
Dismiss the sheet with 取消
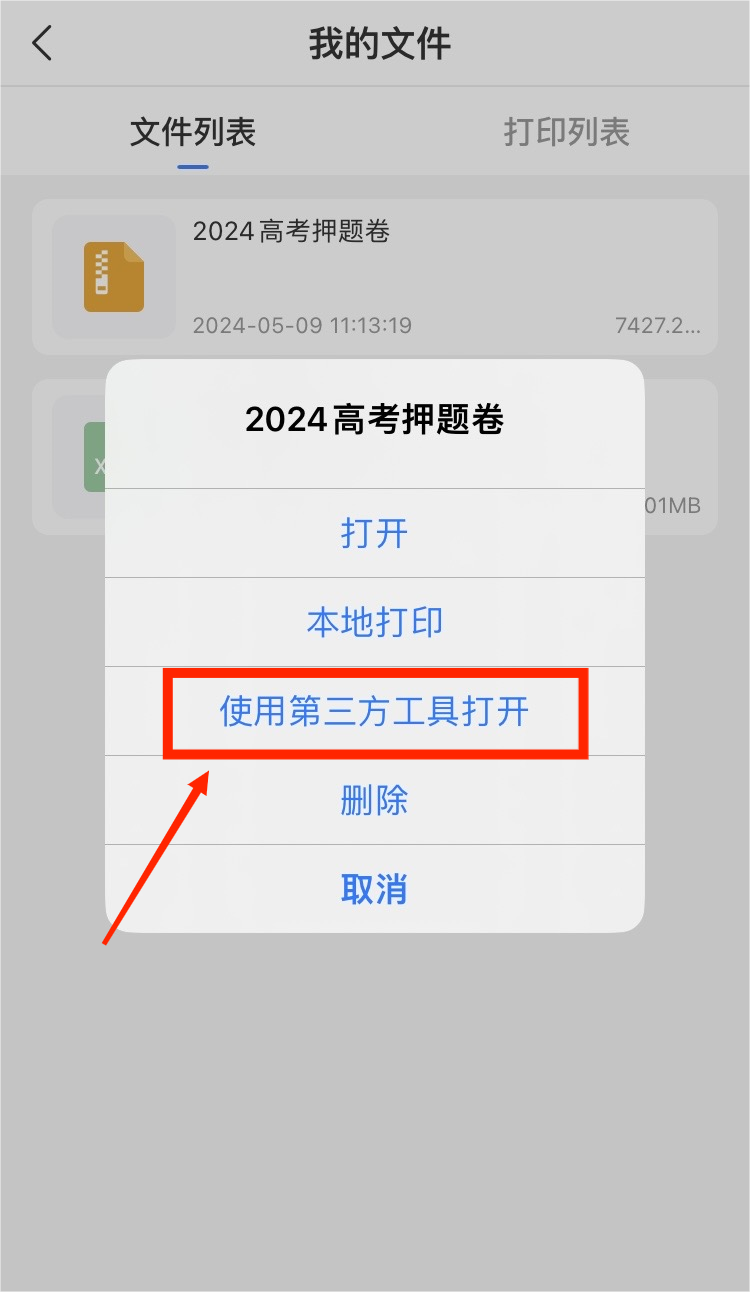374,889
